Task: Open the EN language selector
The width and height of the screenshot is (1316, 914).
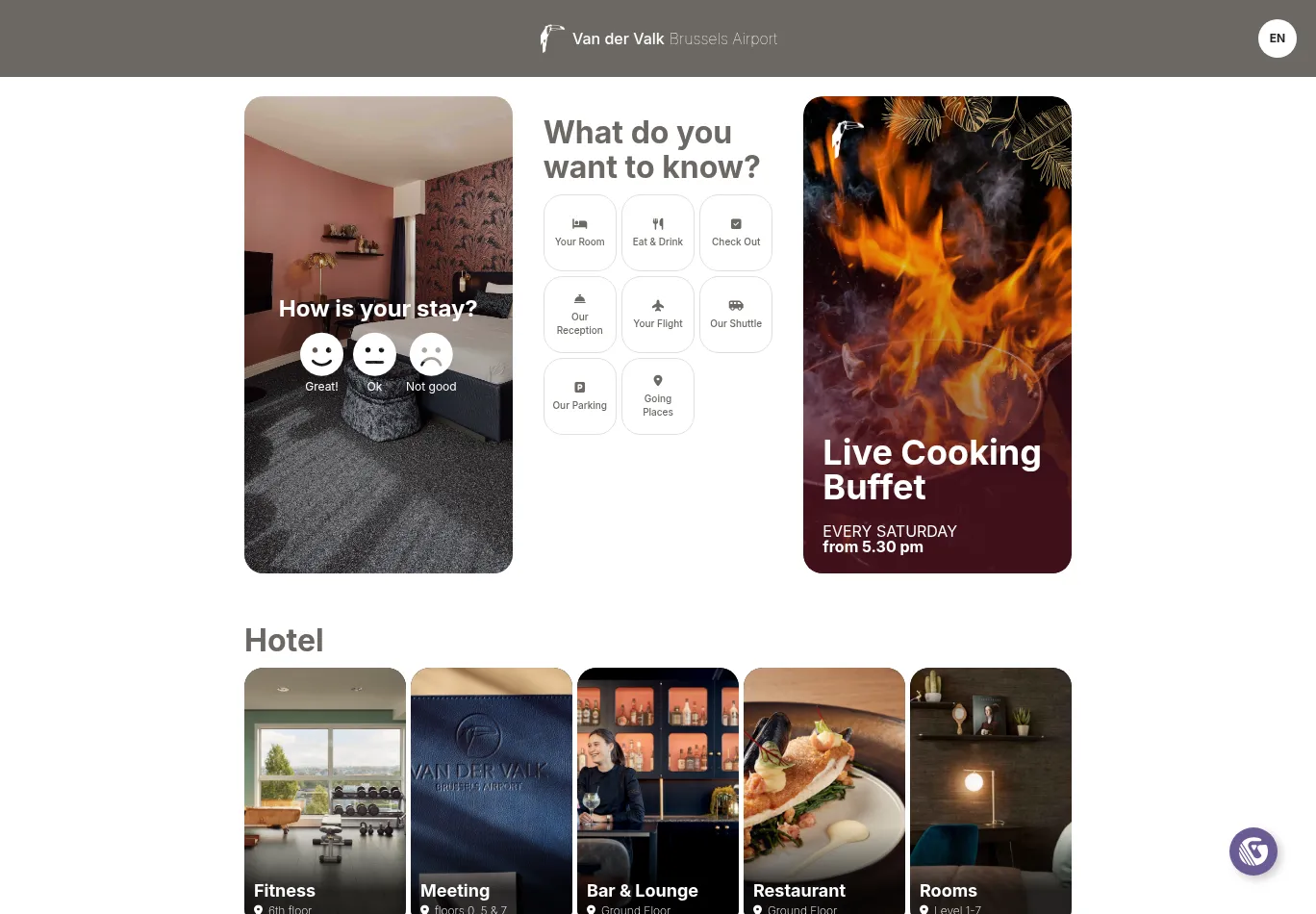Action: pyautogui.click(x=1277, y=38)
